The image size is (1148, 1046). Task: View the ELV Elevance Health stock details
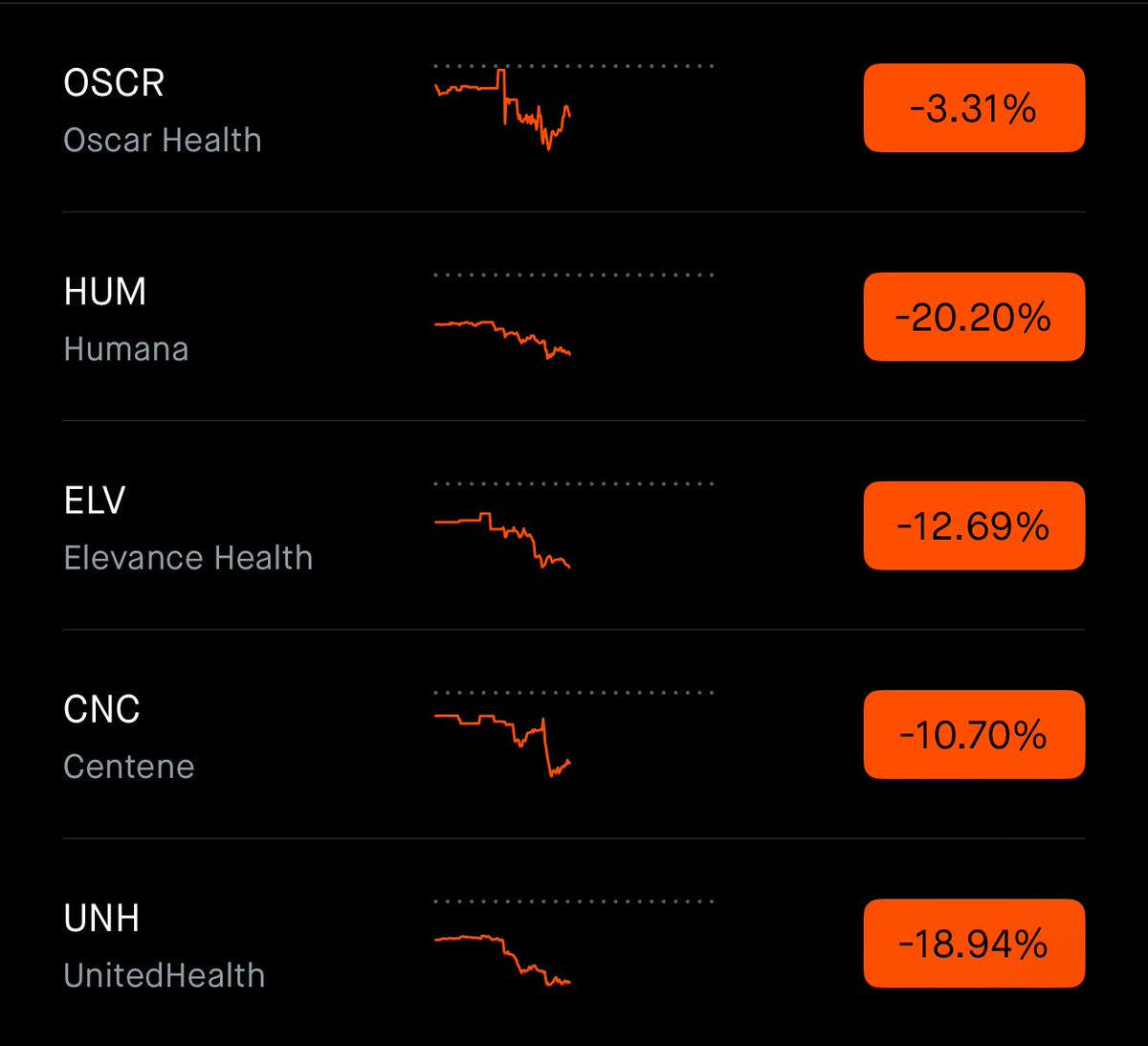(188, 527)
